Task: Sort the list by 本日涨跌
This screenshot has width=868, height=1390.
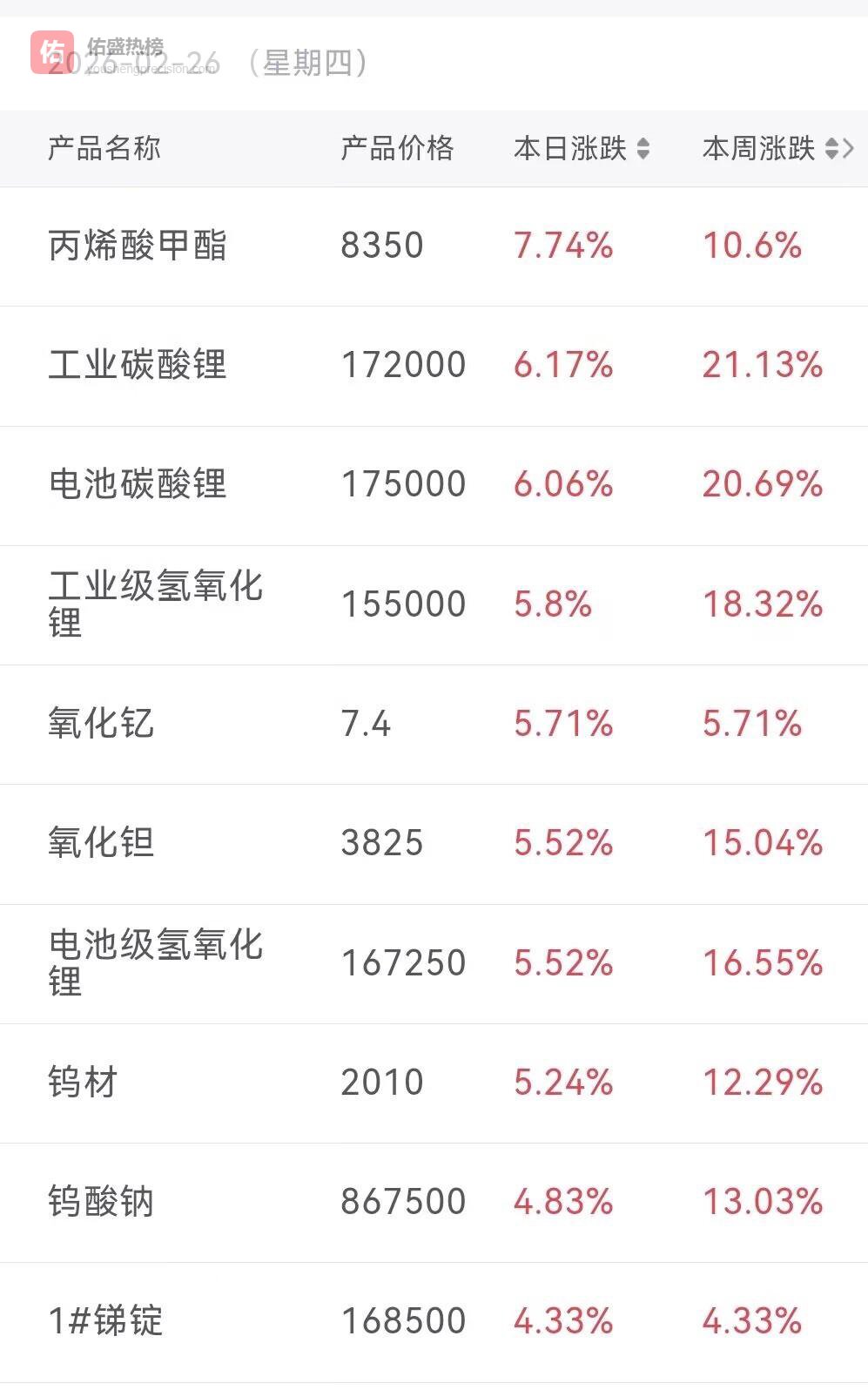Action: pyautogui.click(x=582, y=149)
